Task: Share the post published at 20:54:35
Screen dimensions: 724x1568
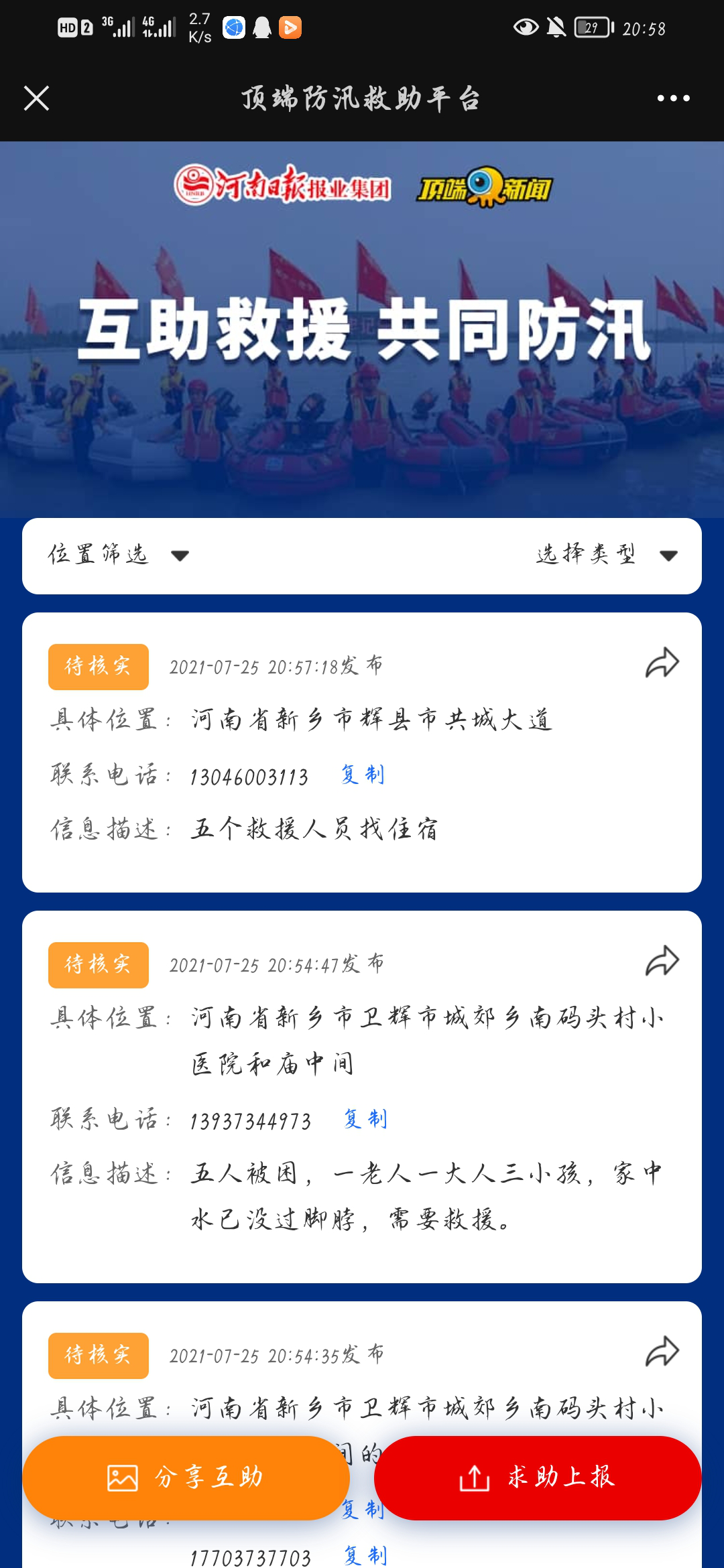Action: click(x=662, y=1352)
